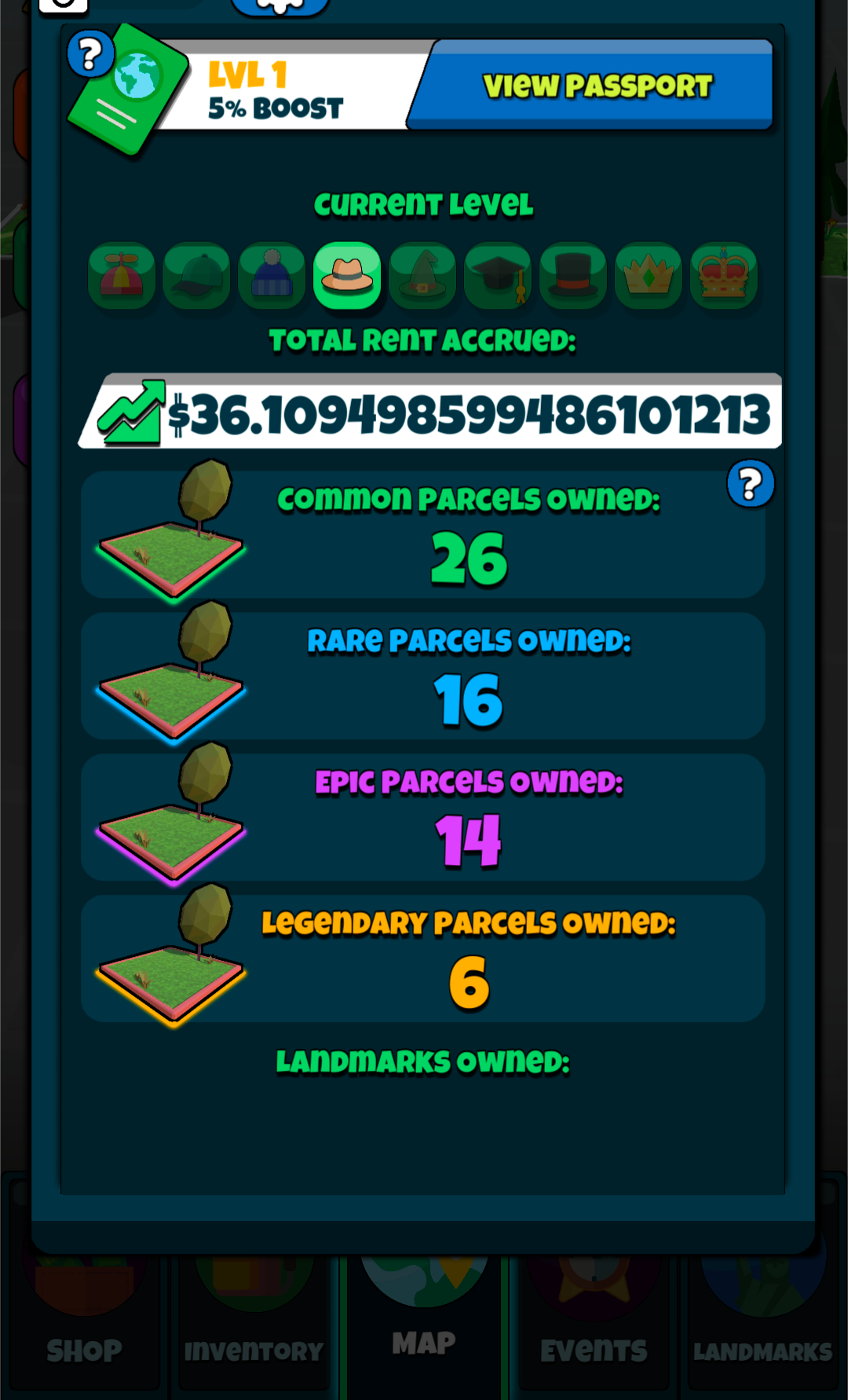The image size is (848, 1400).
Task: Select the graduation cap level icon
Action: click(x=498, y=275)
